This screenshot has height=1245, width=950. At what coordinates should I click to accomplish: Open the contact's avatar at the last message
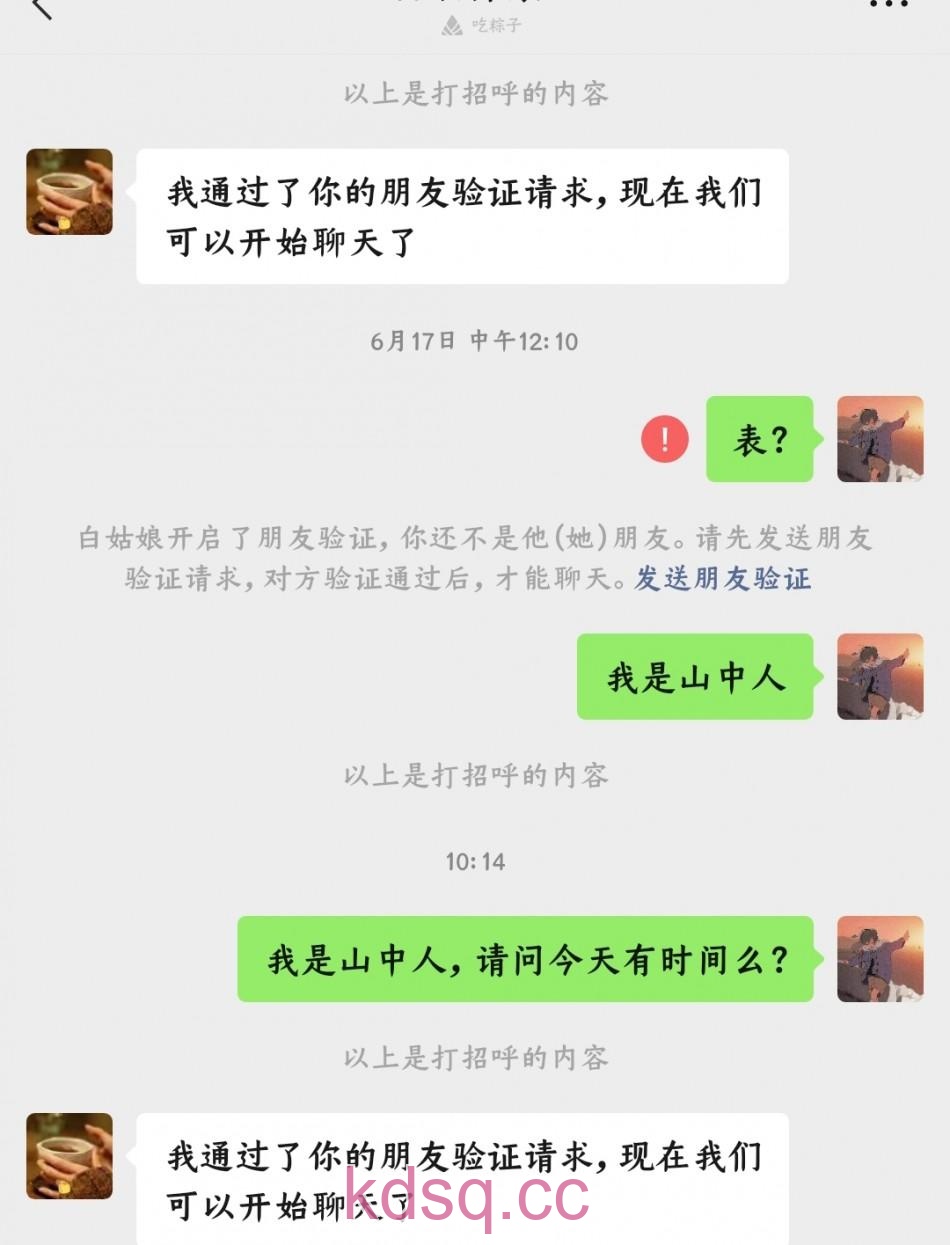coord(69,1155)
